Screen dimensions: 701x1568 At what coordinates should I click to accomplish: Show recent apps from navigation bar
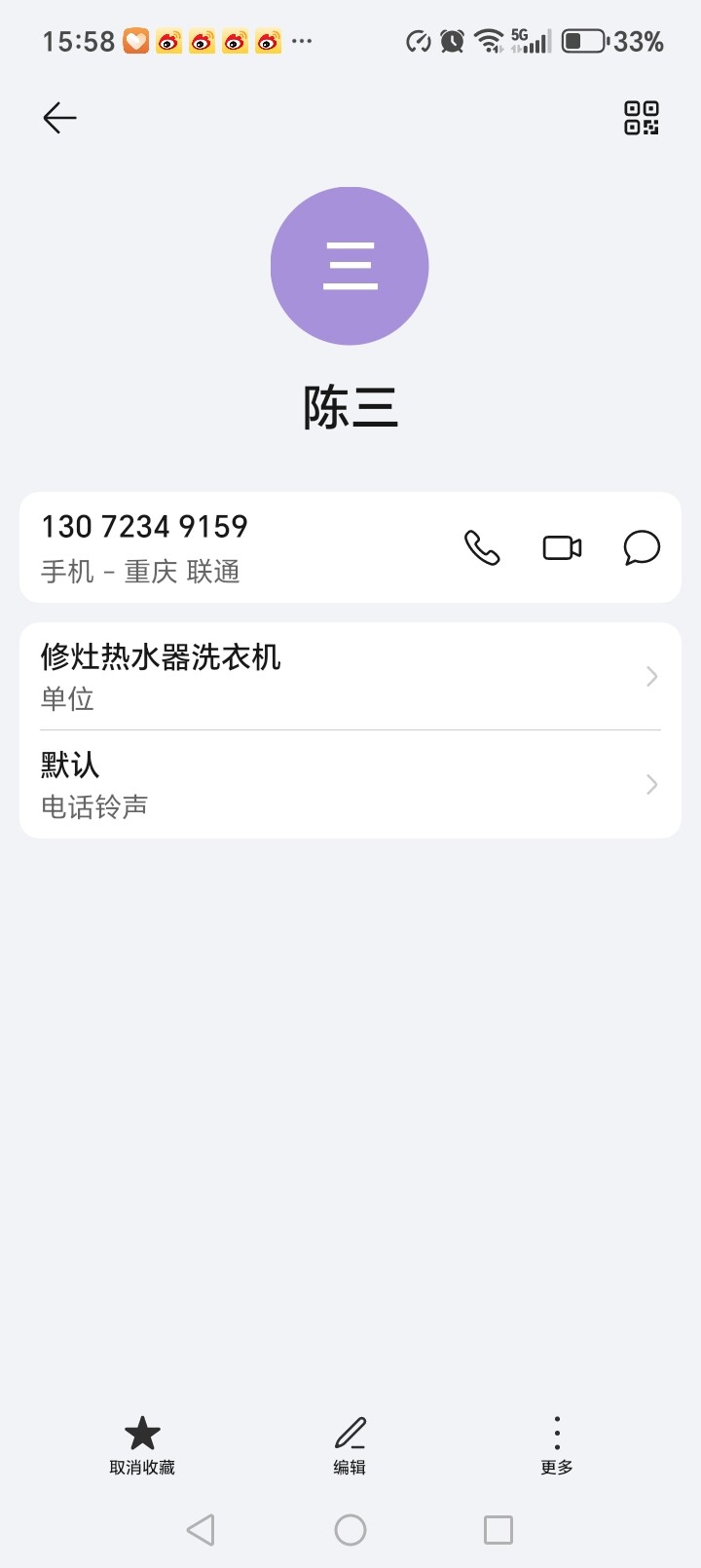coord(498,1530)
